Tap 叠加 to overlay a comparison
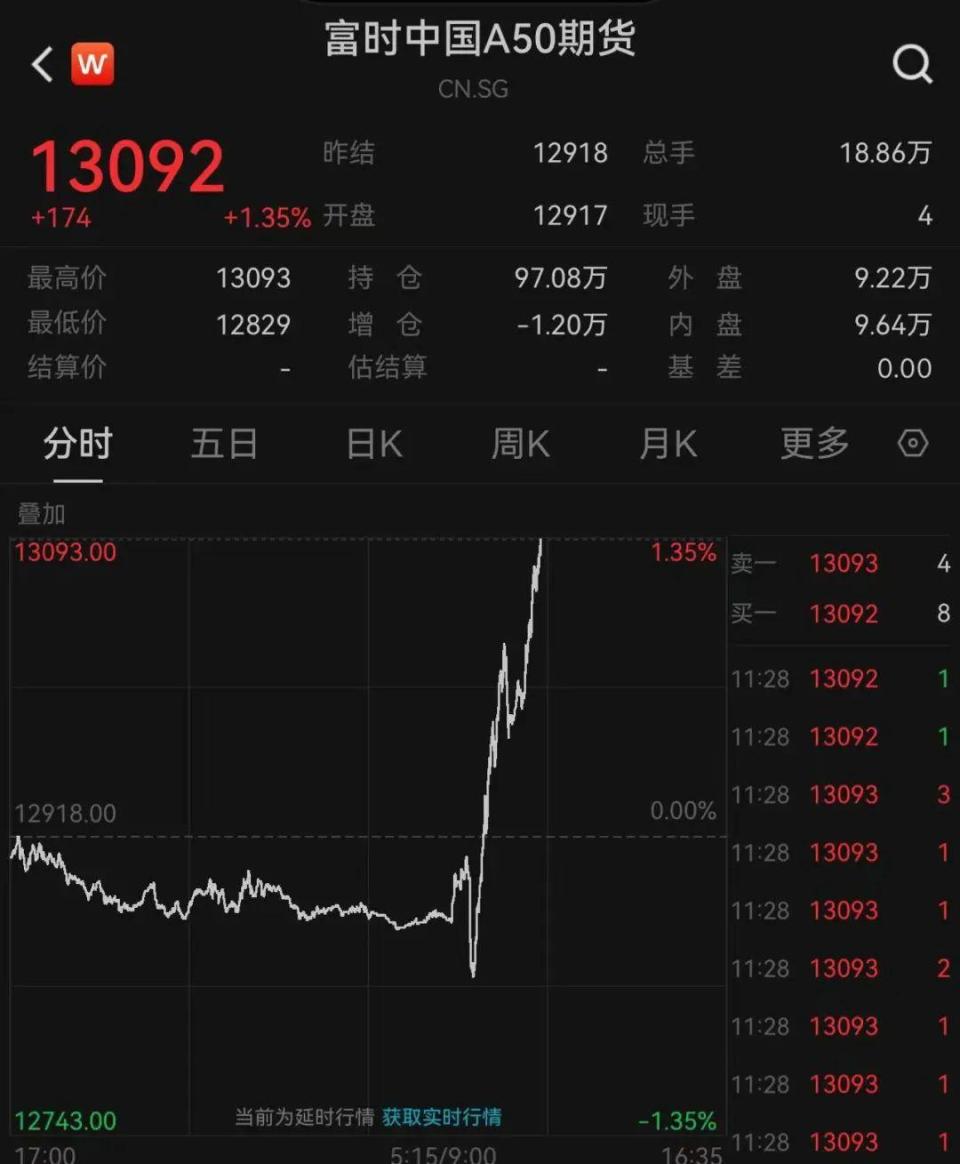Image resolution: width=960 pixels, height=1164 pixels. pos(42,514)
